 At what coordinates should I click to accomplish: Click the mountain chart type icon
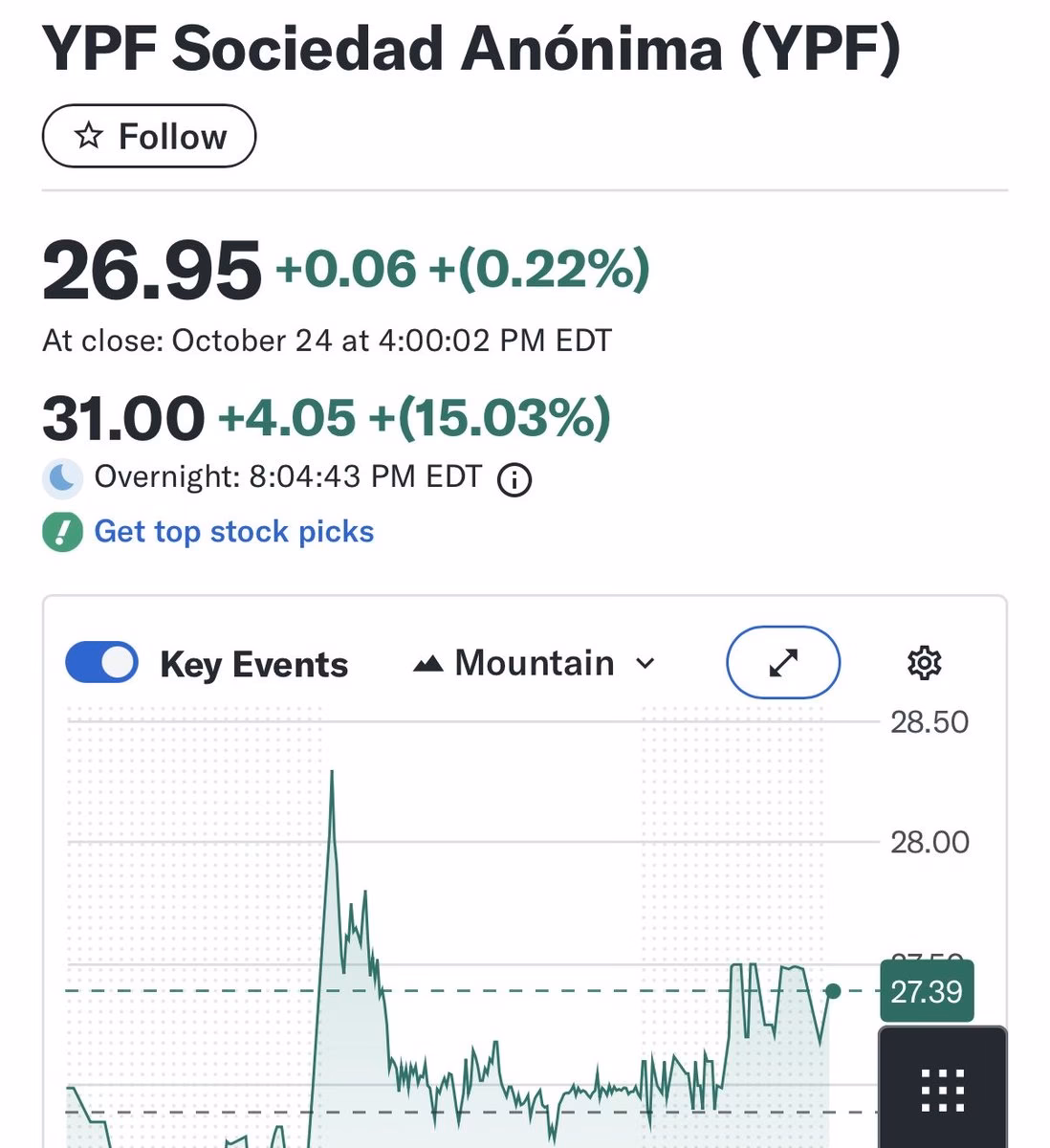pos(427,661)
